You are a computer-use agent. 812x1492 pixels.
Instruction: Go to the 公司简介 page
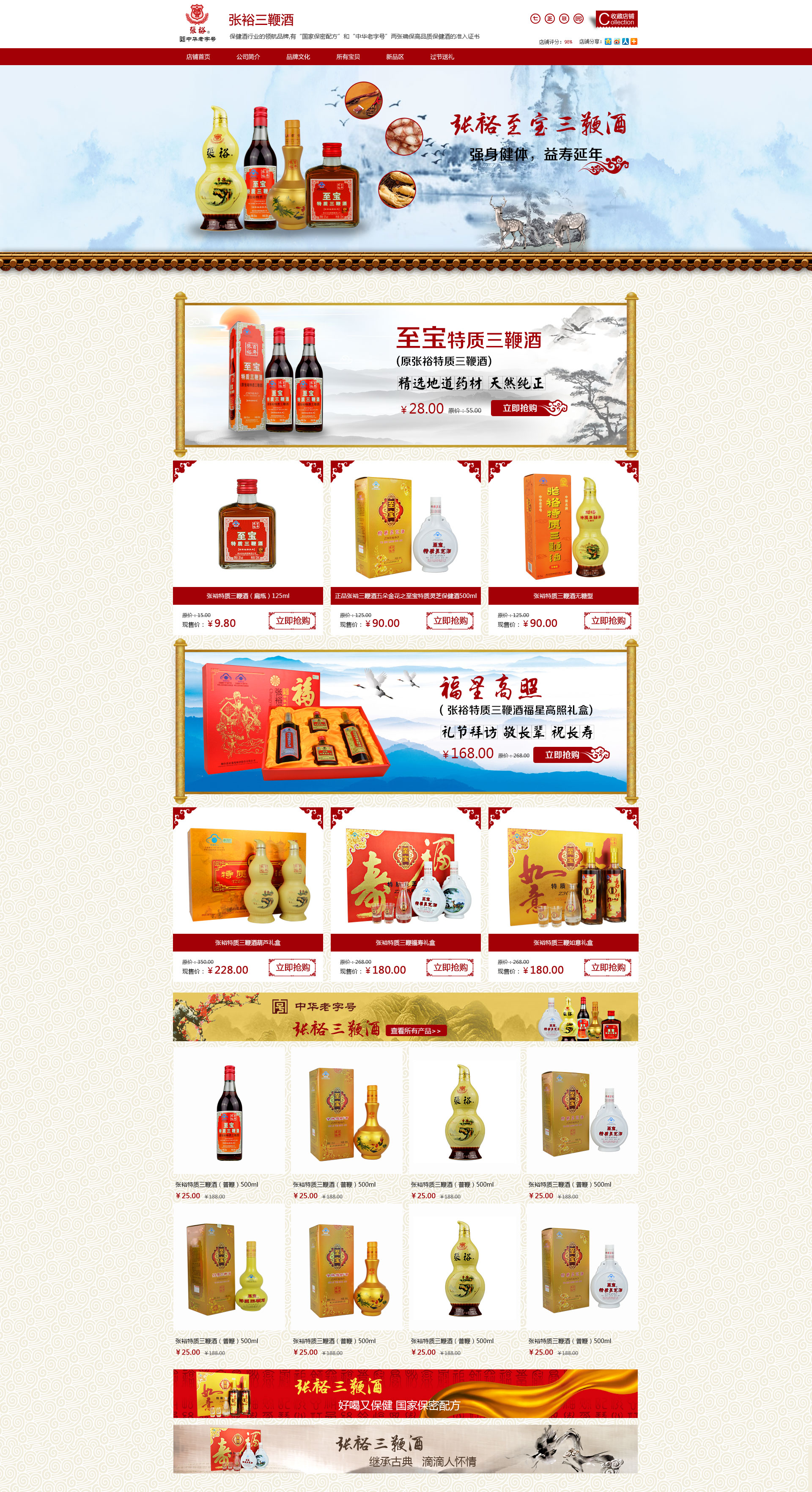click(248, 57)
